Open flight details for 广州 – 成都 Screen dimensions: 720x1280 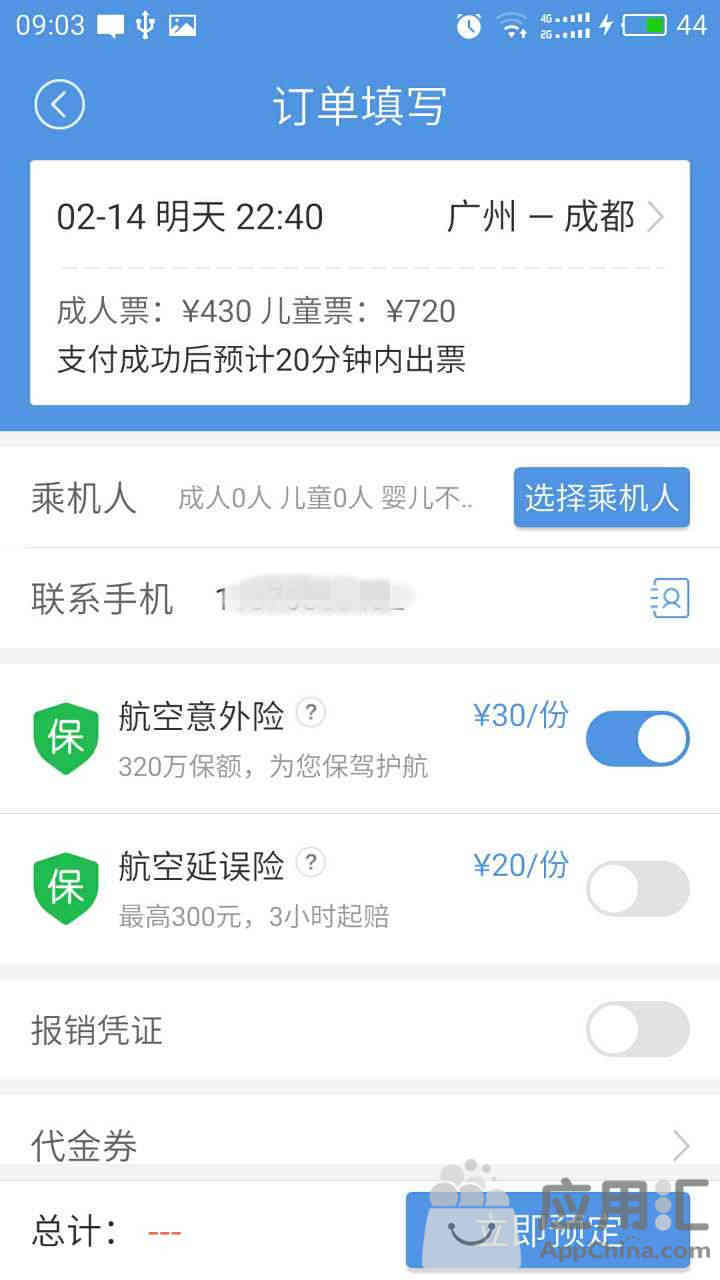555,217
